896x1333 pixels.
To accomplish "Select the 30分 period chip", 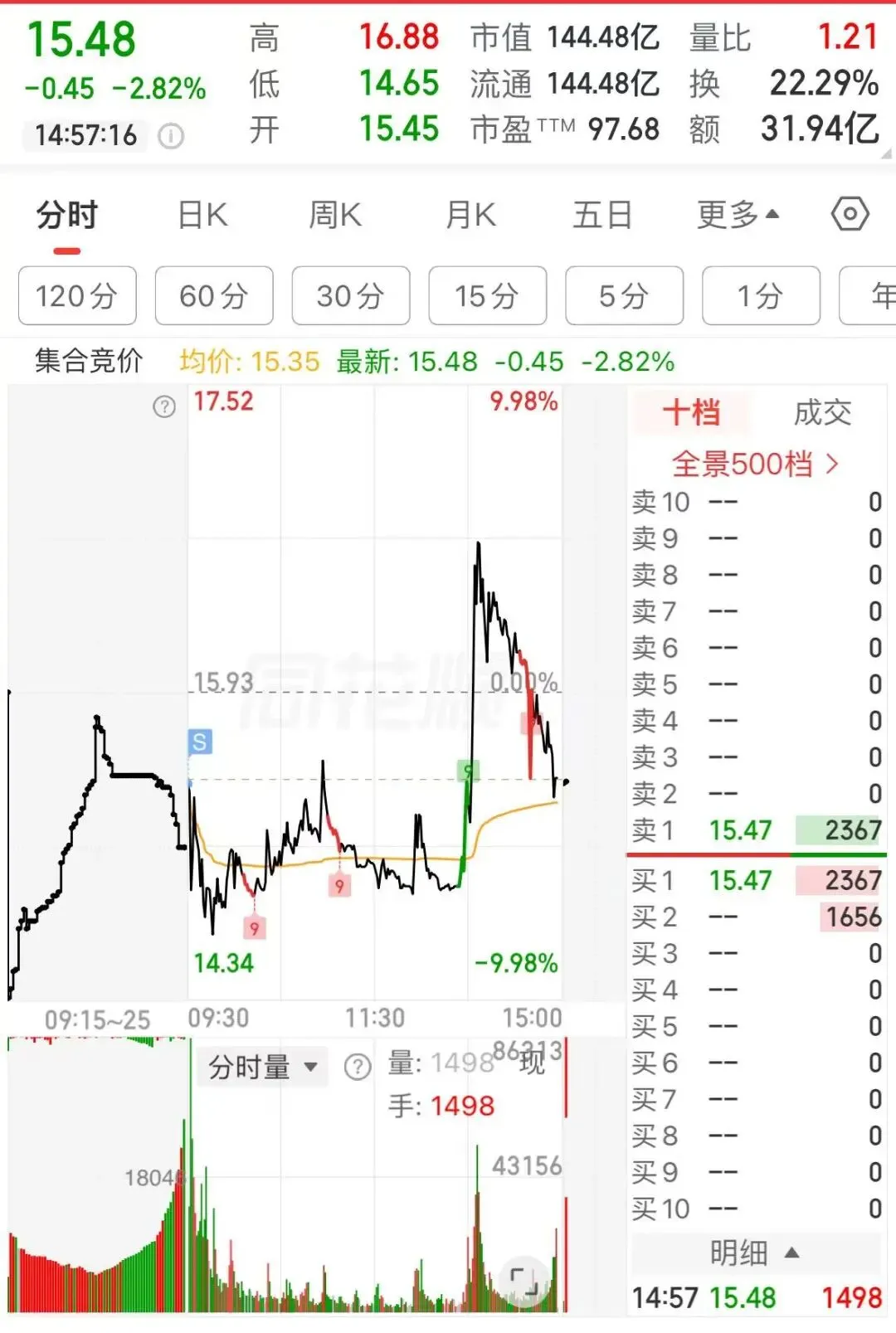I will tap(351, 295).
